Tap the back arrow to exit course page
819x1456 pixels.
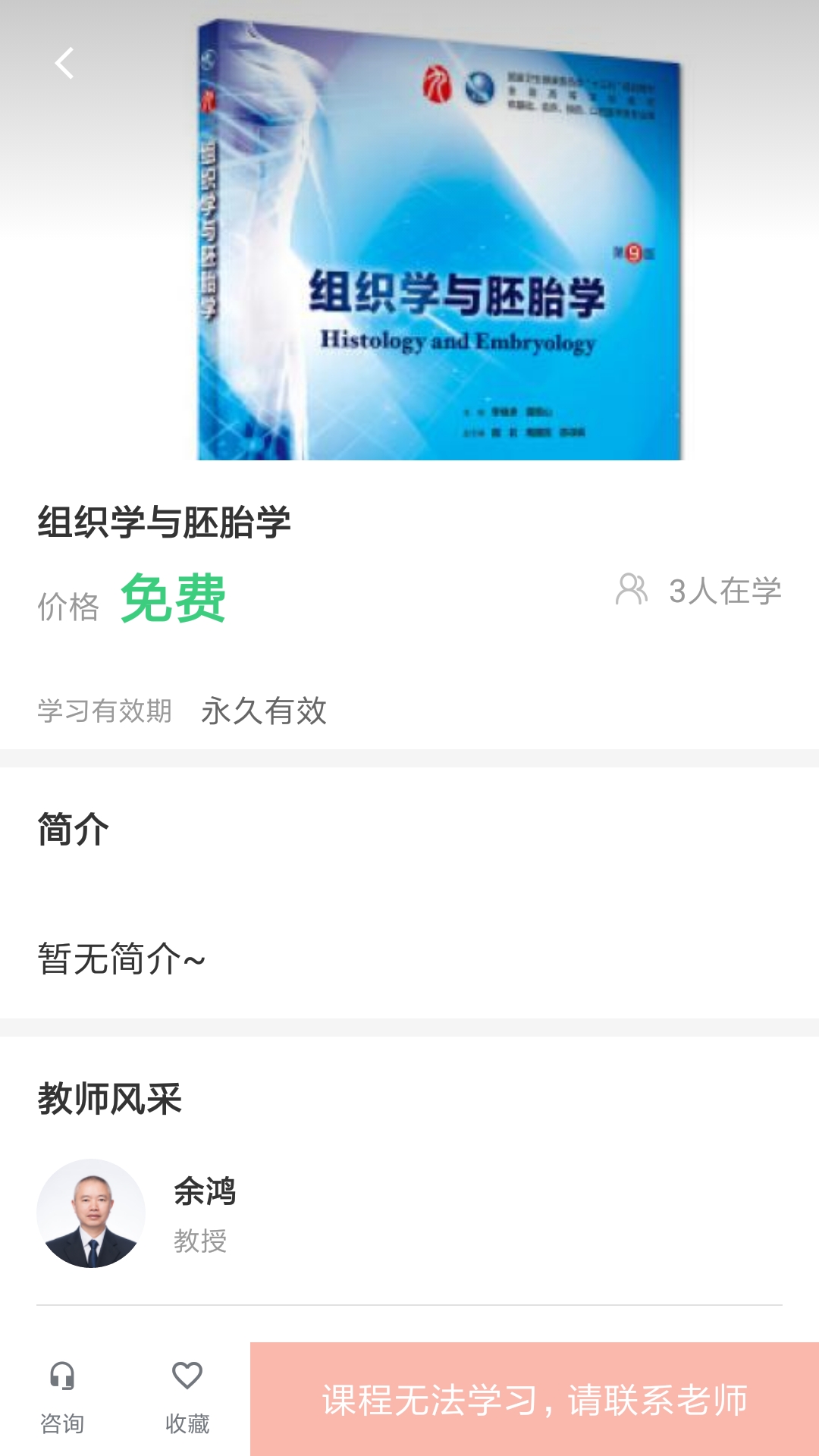coord(64,62)
